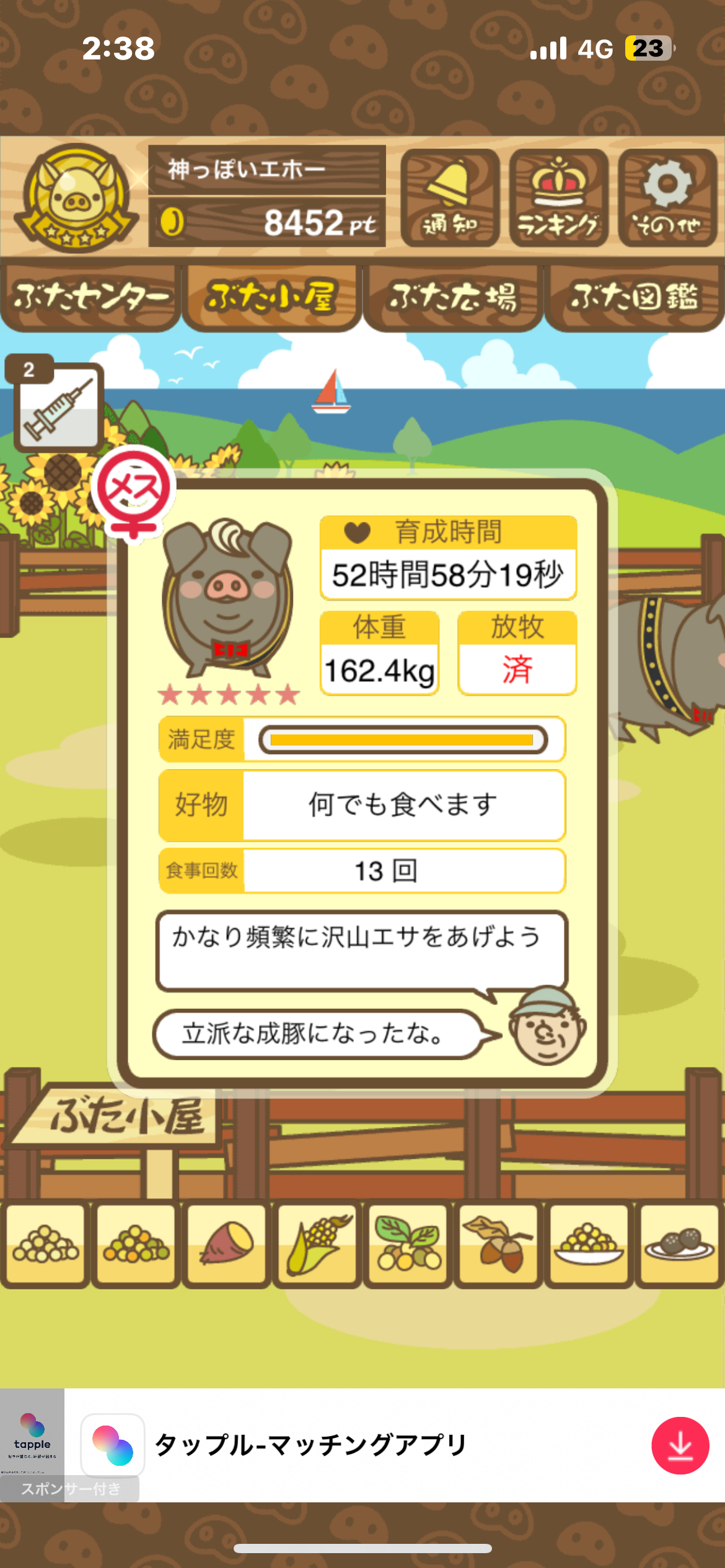Open the 通知 notifications bell

tap(450, 198)
